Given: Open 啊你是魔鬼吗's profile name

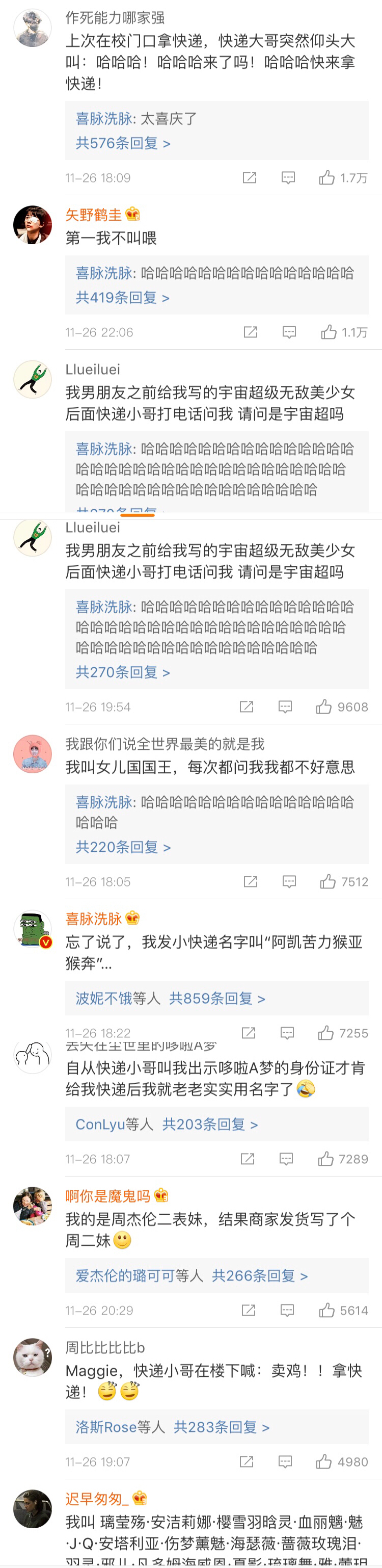Looking at the screenshot, I should pos(107,1196).
